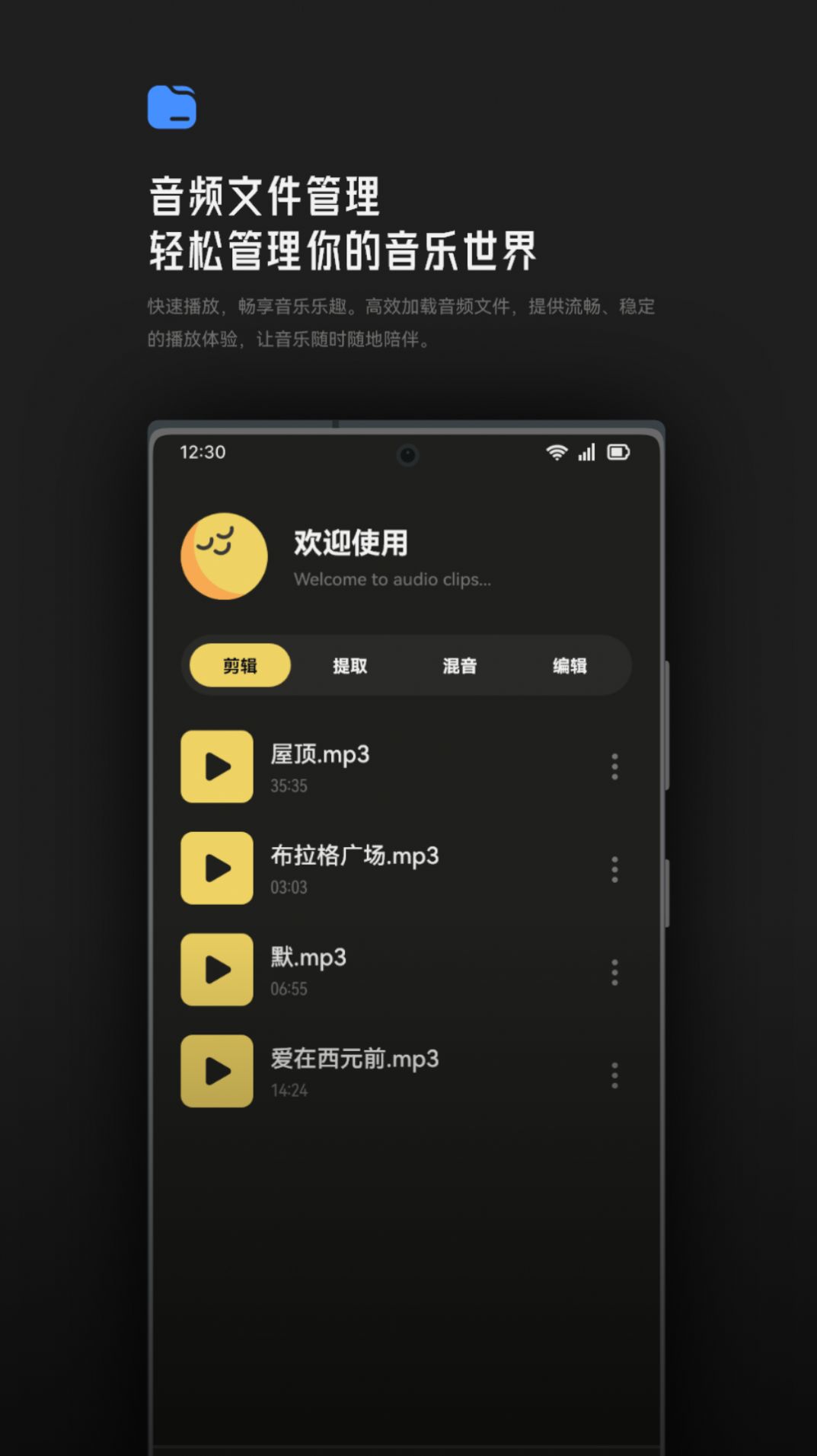Play 布拉格广场.mp3 using its play icon
Screen dimensions: 817x1456
point(216,869)
